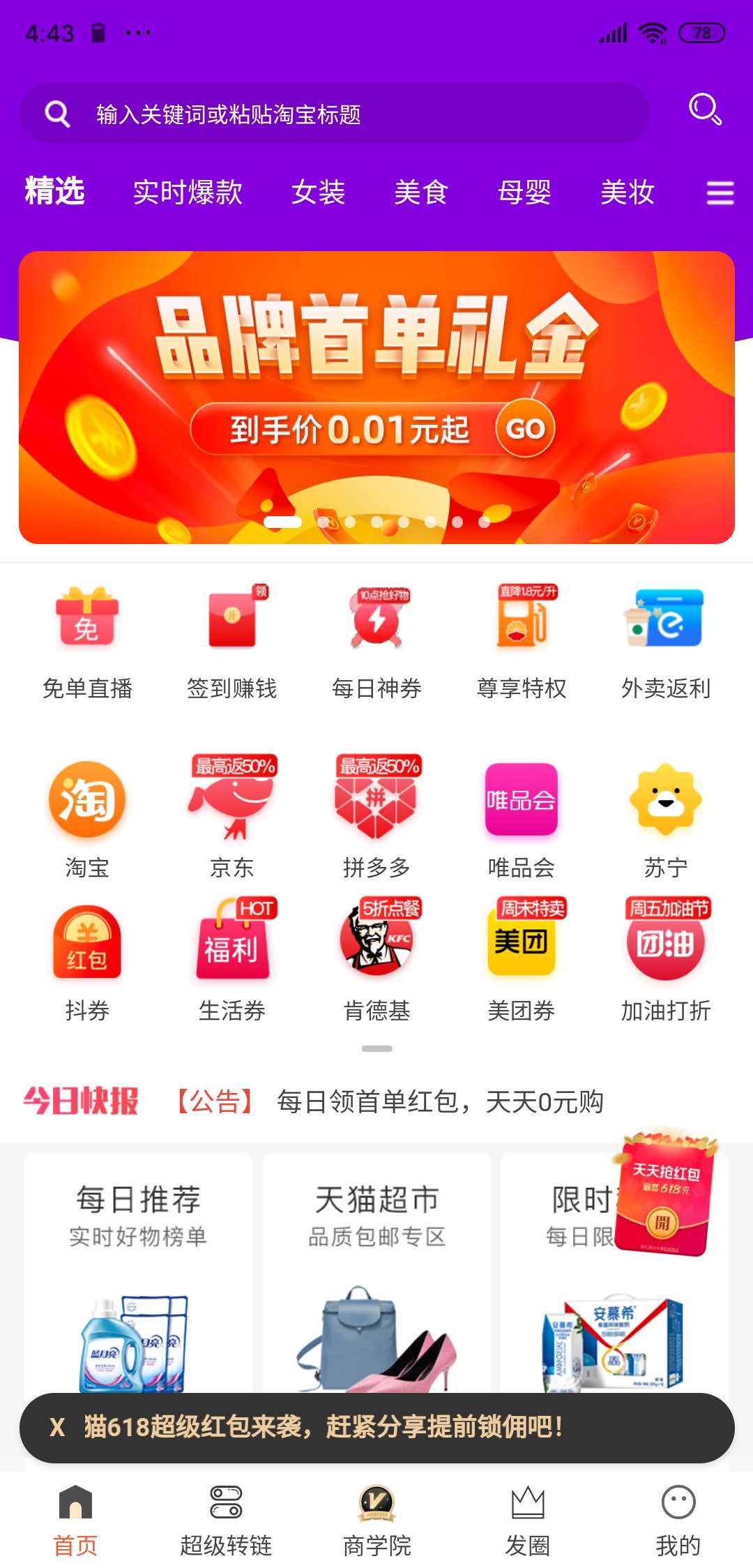Go to 我的 profile tab

click(678, 1521)
